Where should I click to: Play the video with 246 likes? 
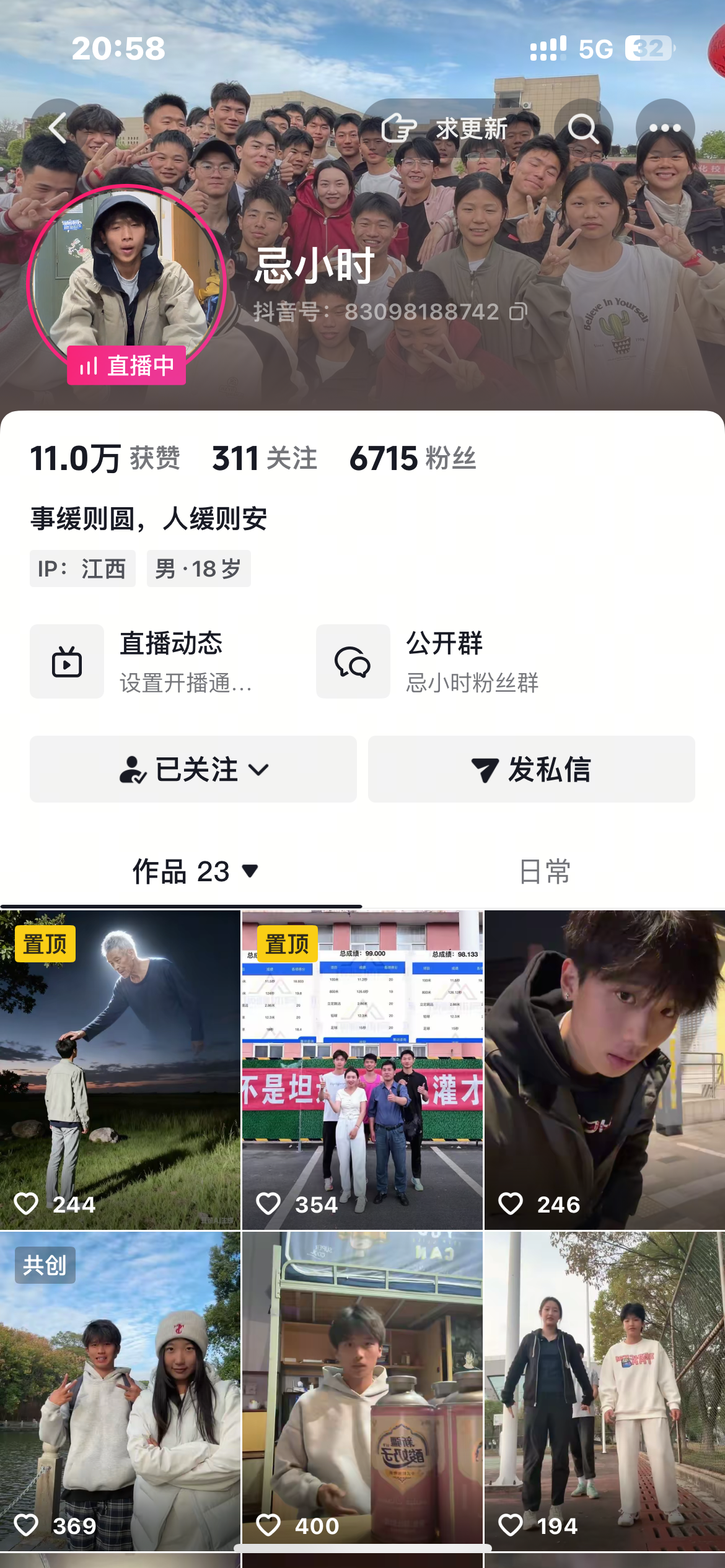(604, 1069)
